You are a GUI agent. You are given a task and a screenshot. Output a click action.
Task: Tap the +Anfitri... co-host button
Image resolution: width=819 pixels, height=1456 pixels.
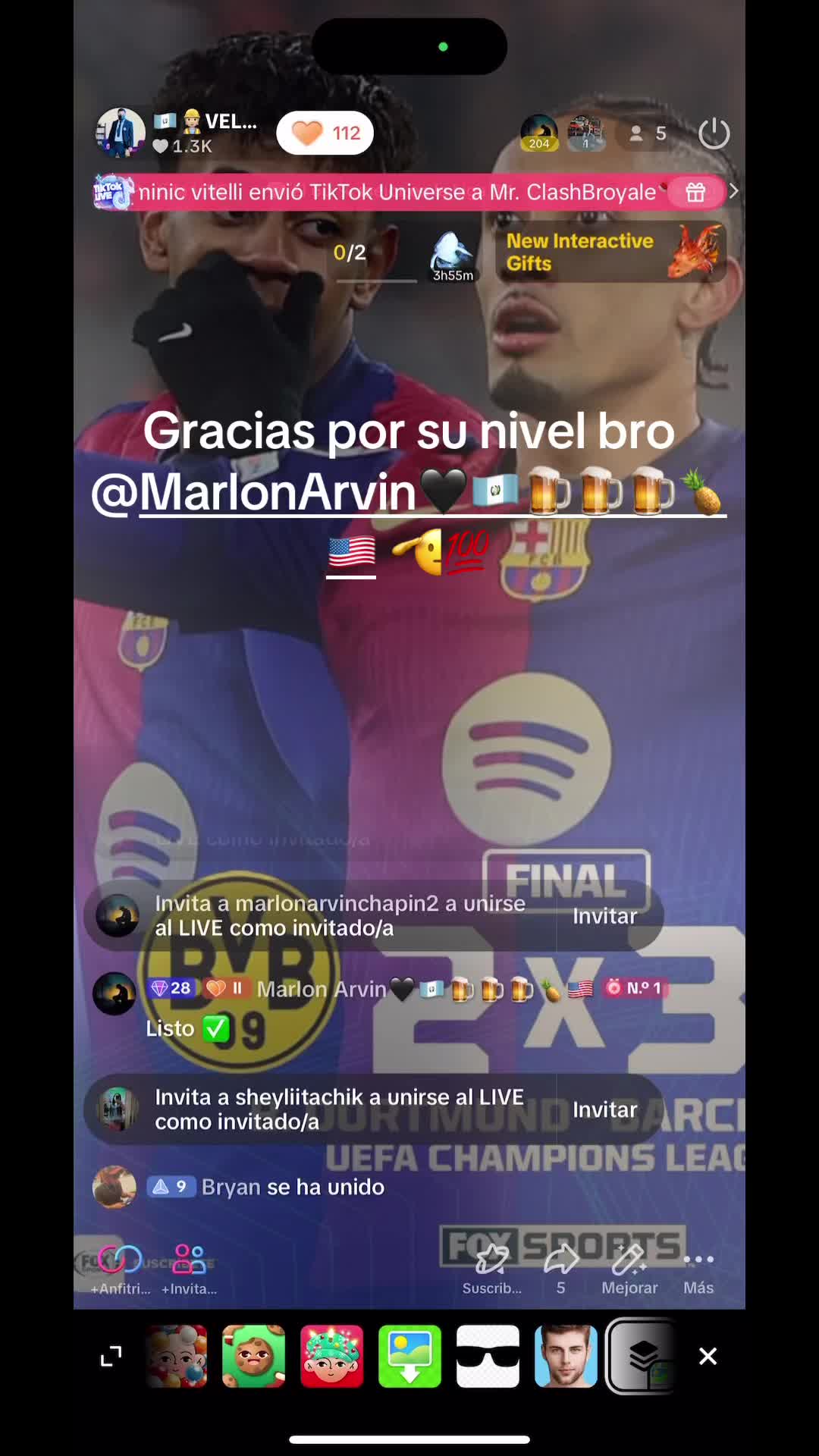tap(121, 1269)
